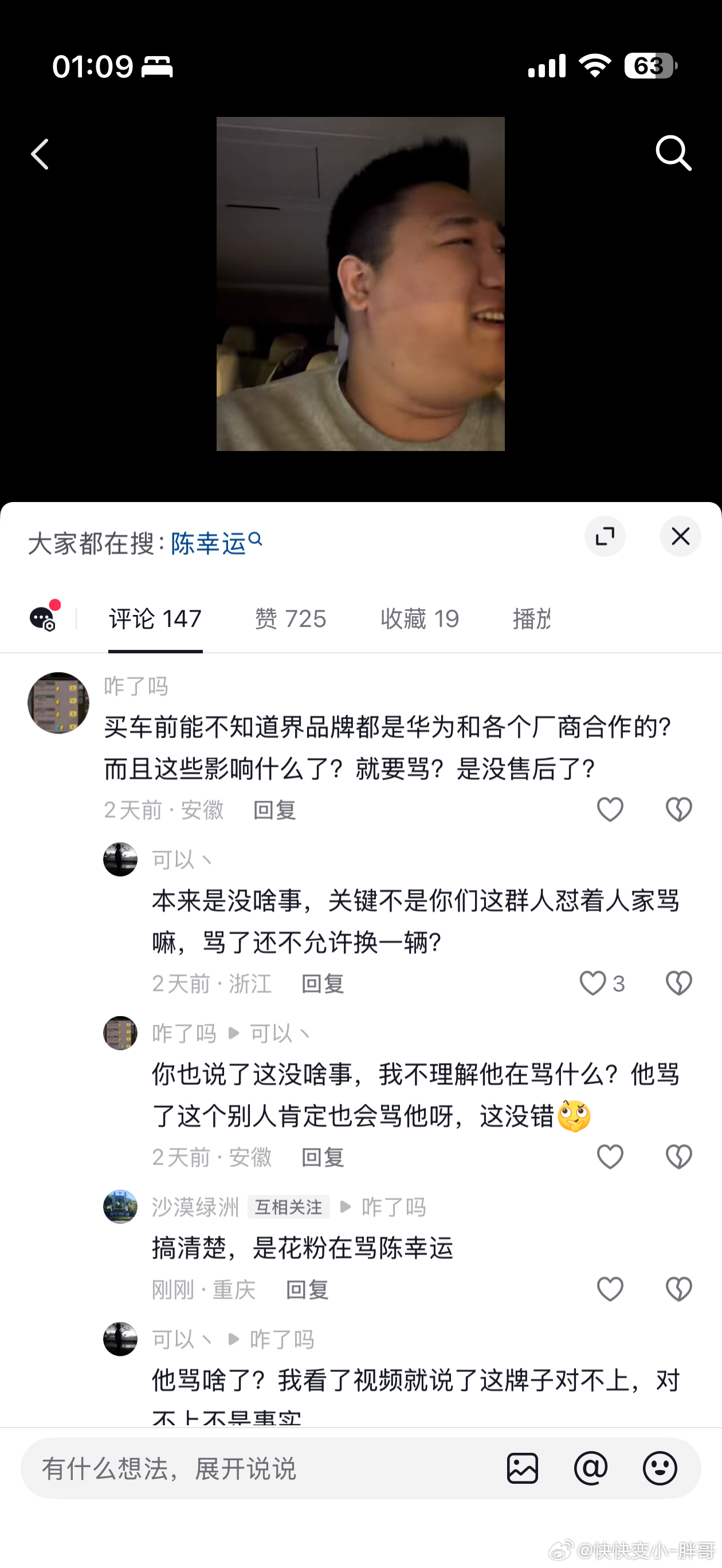This screenshot has width=722, height=1568.
Task: Tap the 互相关注 badge next to 沙漠绿洲
Action: tap(288, 1207)
